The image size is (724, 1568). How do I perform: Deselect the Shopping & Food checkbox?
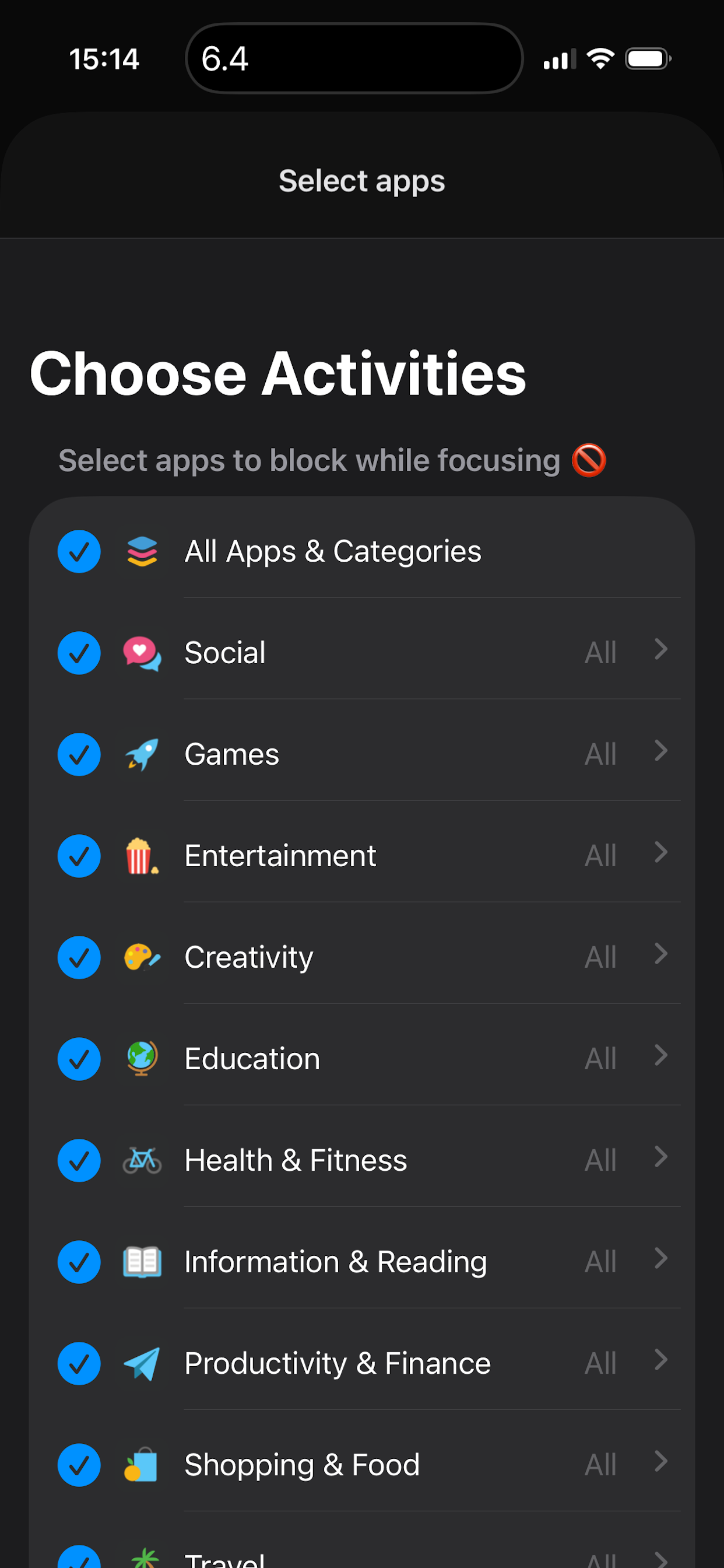pos(79,1465)
